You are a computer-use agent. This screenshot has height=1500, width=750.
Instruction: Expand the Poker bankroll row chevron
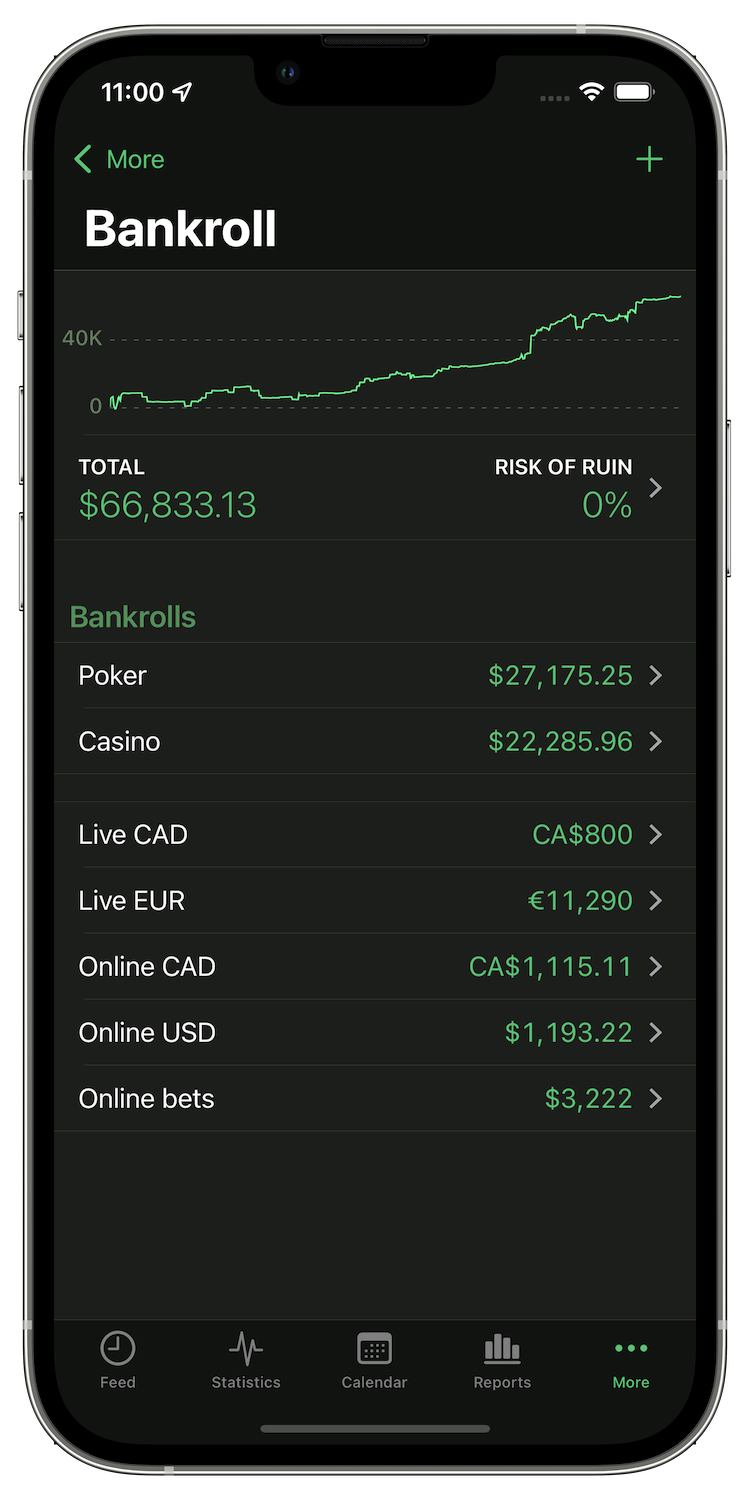coord(655,675)
